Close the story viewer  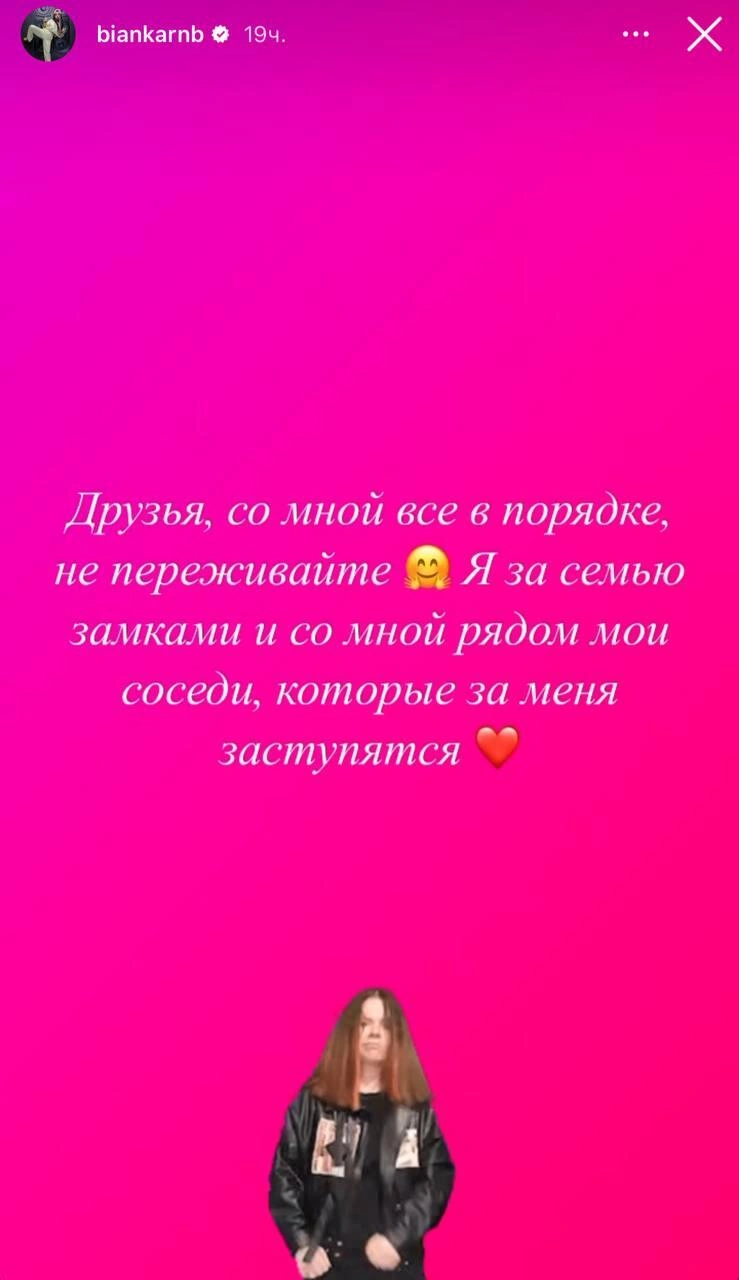pyautogui.click(x=704, y=35)
